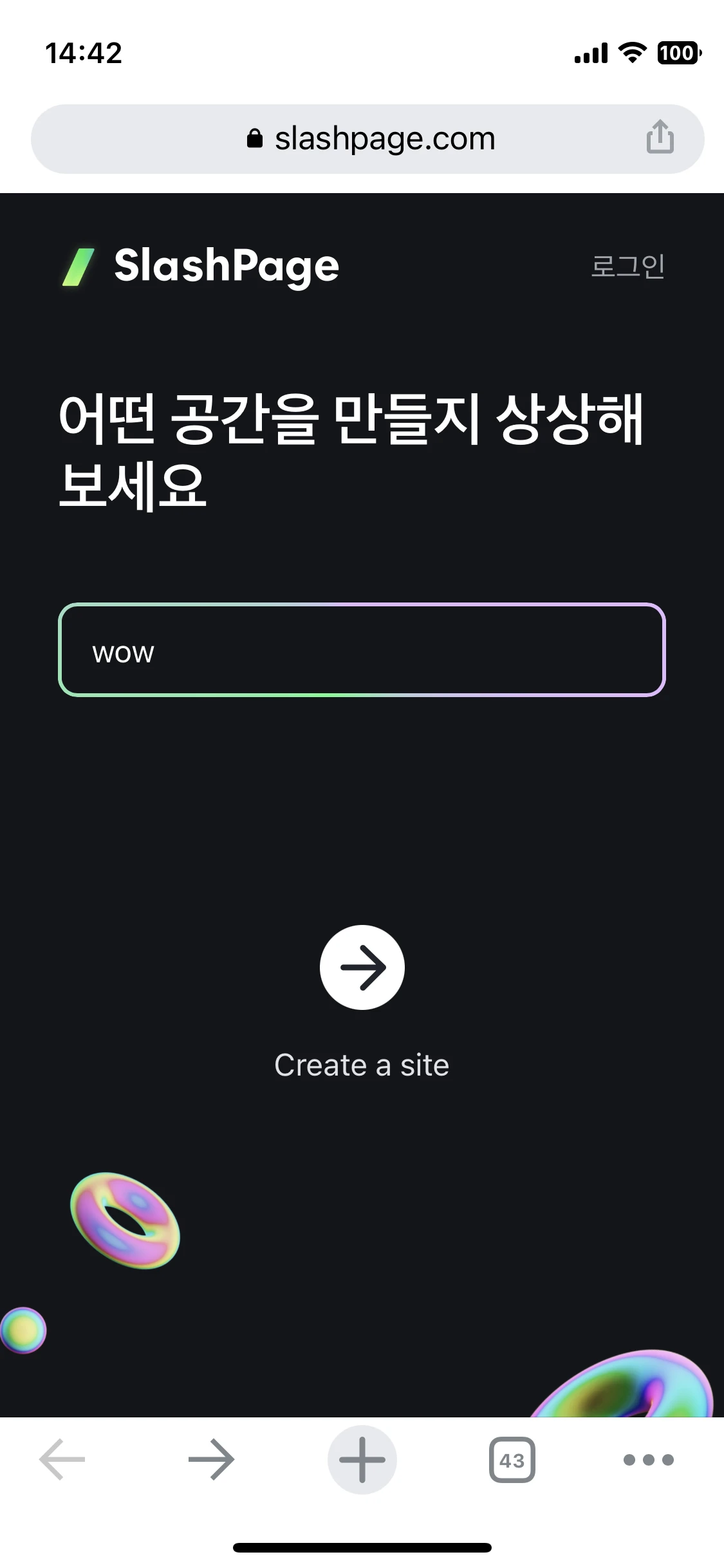Open a new browser tab
724x1568 pixels.
362,1459
